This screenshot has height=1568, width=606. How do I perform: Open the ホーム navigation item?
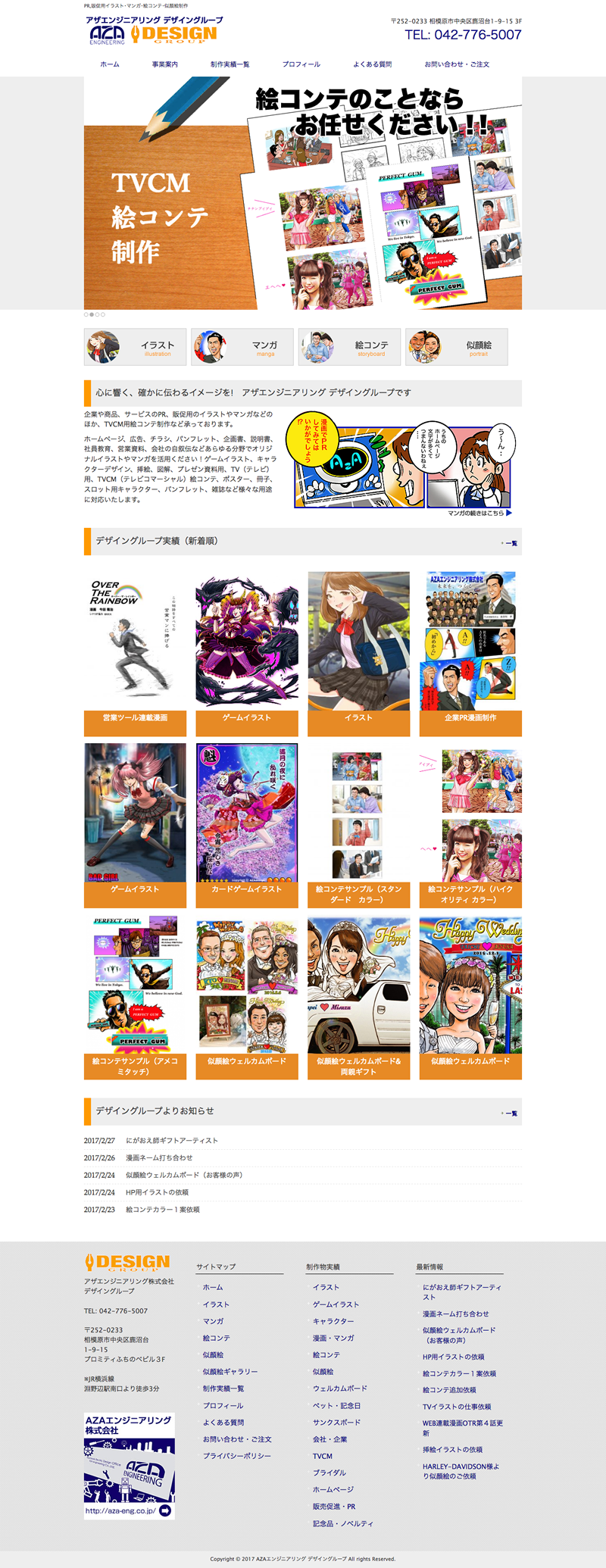(x=110, y=64)
